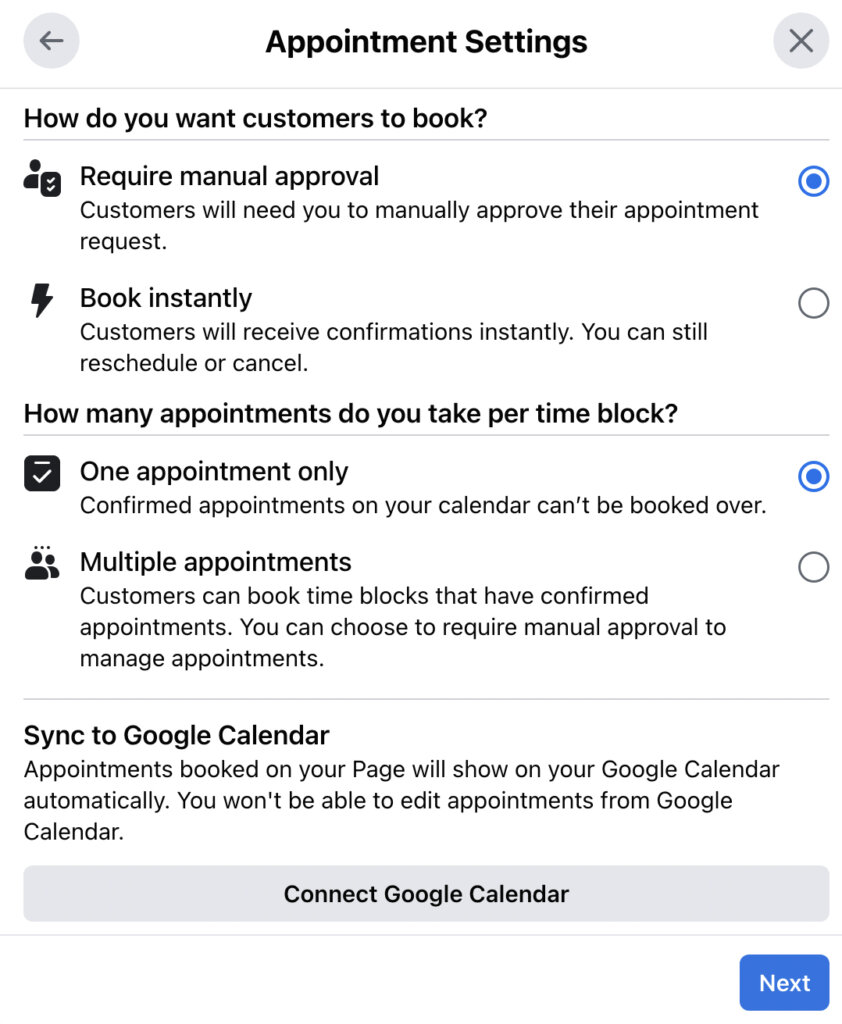This screenshot has width=842, height=1024.
Task: Click the Connect Google Calendar button
Action: pos(426,893)
